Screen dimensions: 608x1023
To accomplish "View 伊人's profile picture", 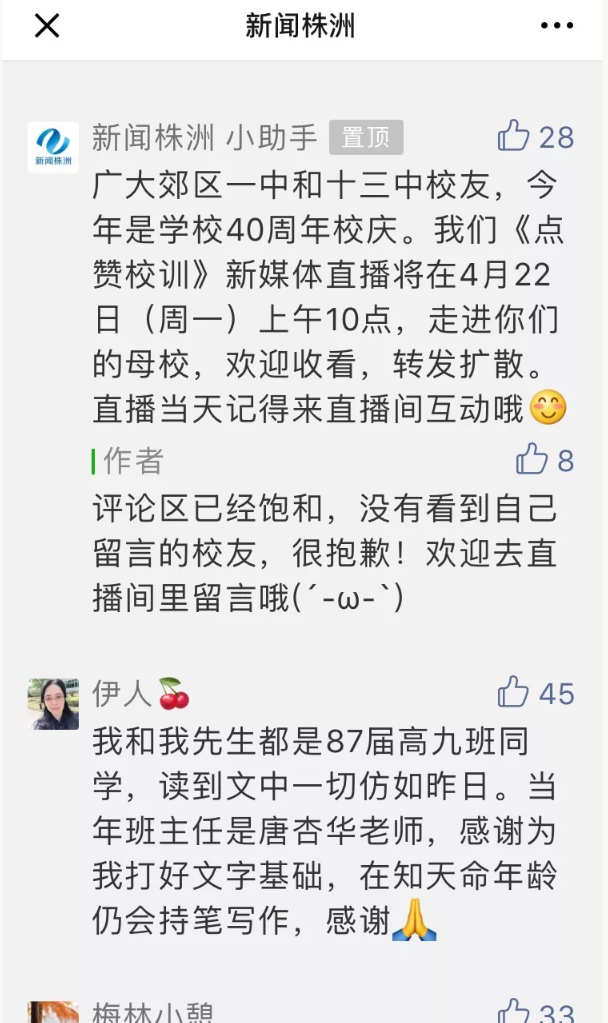I will (x=53, y=704).
